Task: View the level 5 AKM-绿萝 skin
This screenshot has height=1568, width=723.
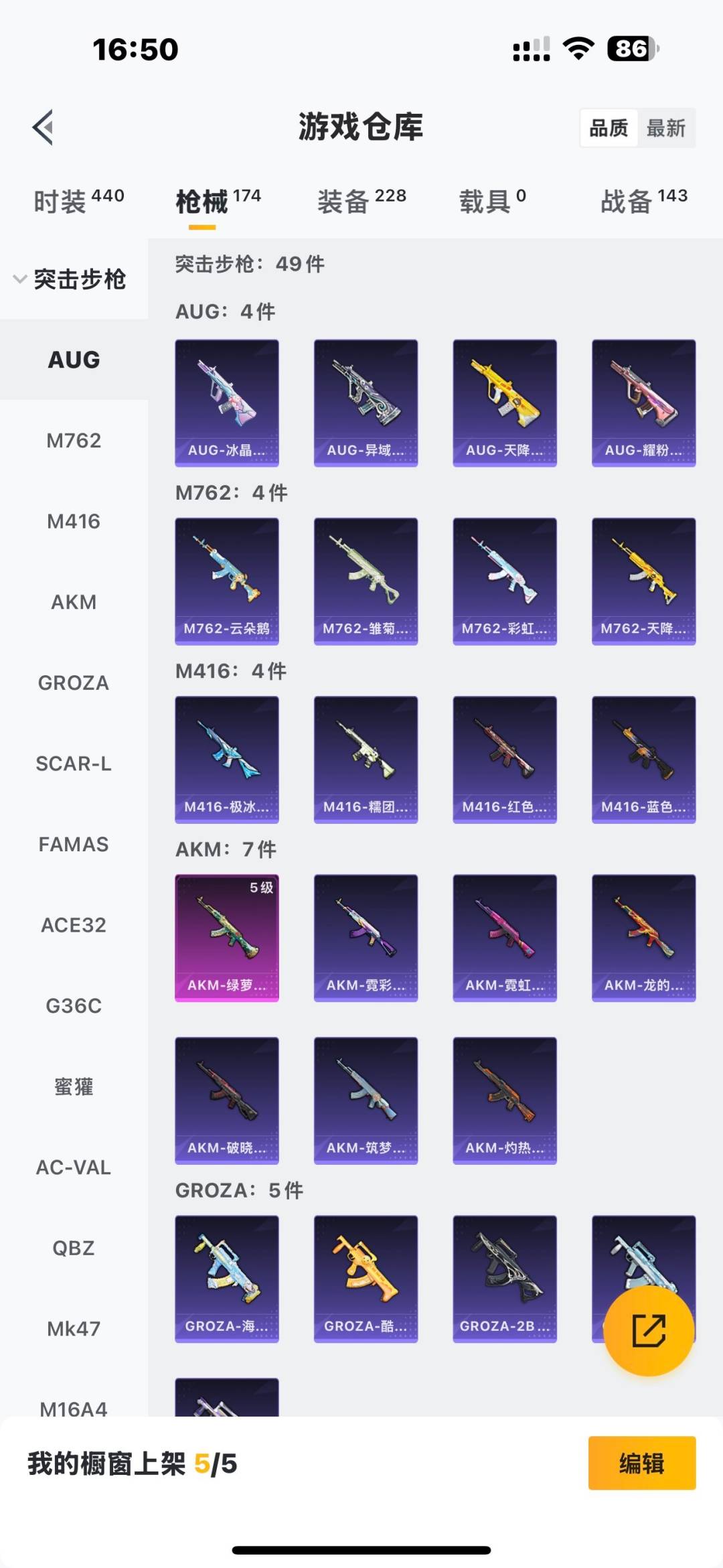Action: [x=227, y=938]
